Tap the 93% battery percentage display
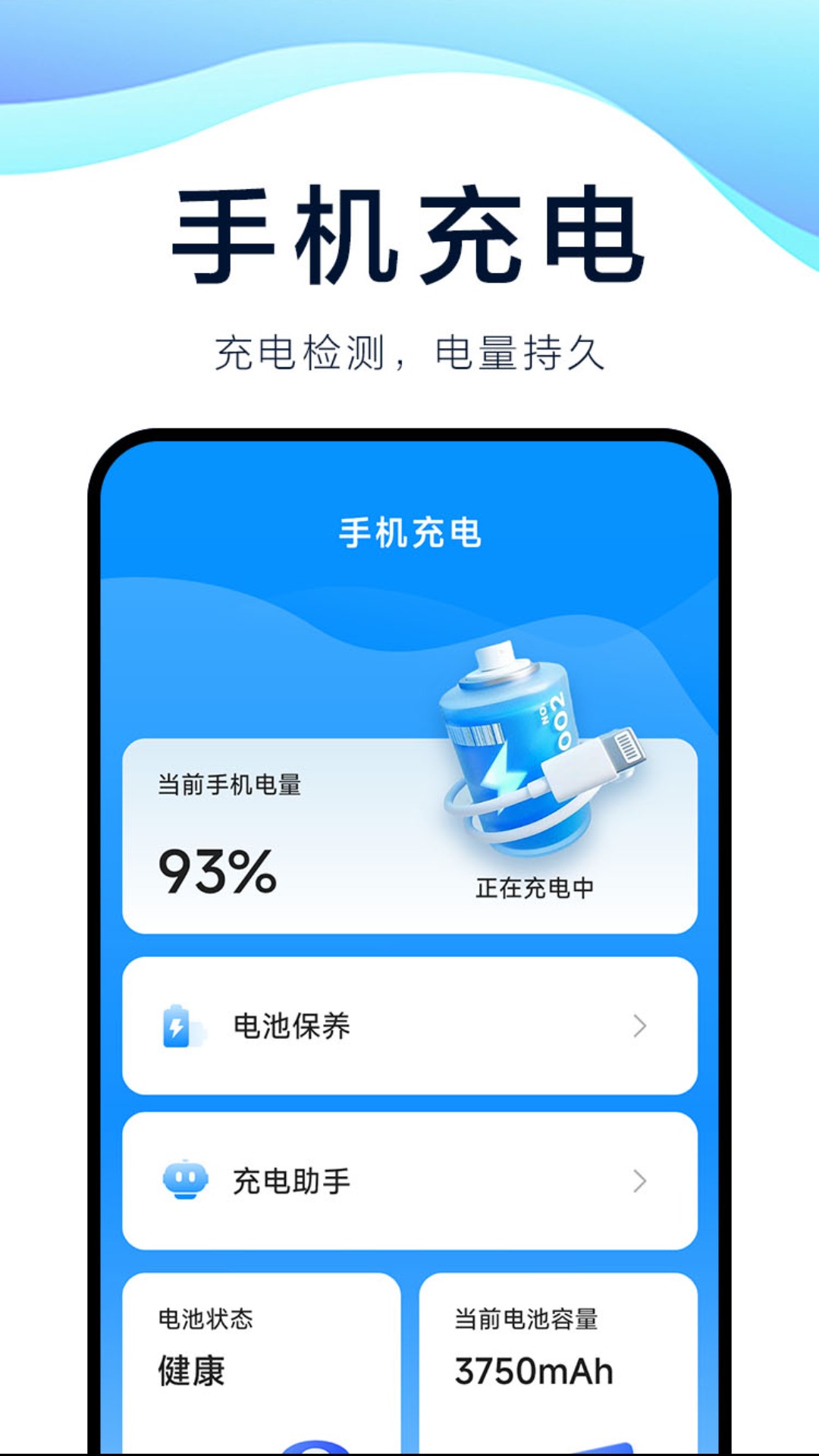The image size is (819, 1456). coord(218,872)
